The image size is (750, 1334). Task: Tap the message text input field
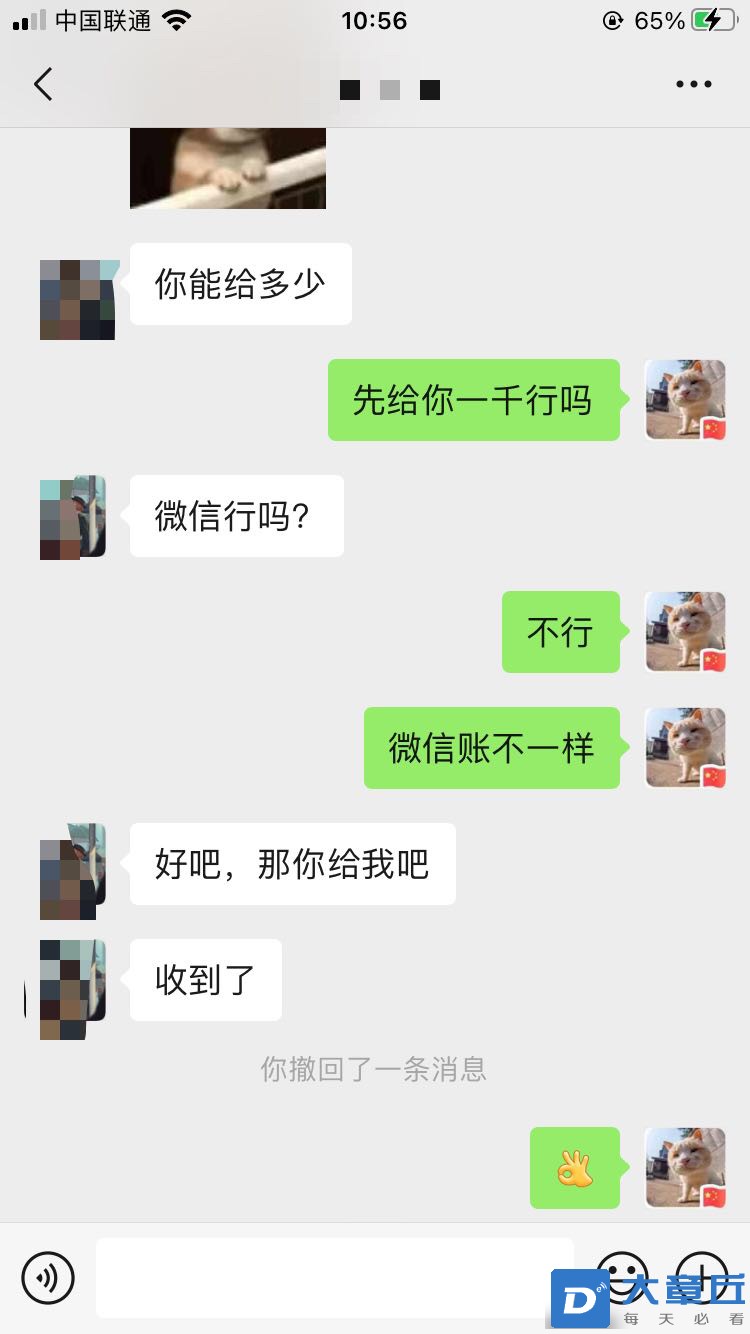[x=335, y=1277]
